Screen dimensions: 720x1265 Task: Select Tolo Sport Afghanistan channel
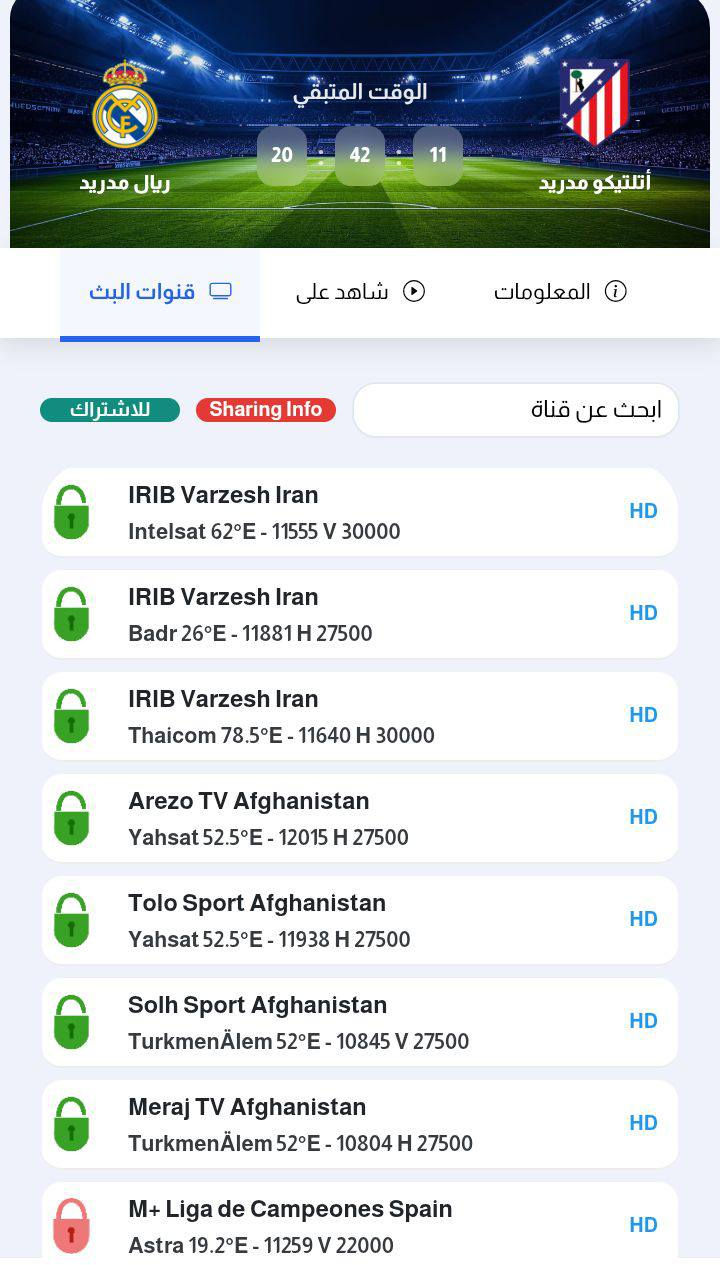[x=360, y=920]
